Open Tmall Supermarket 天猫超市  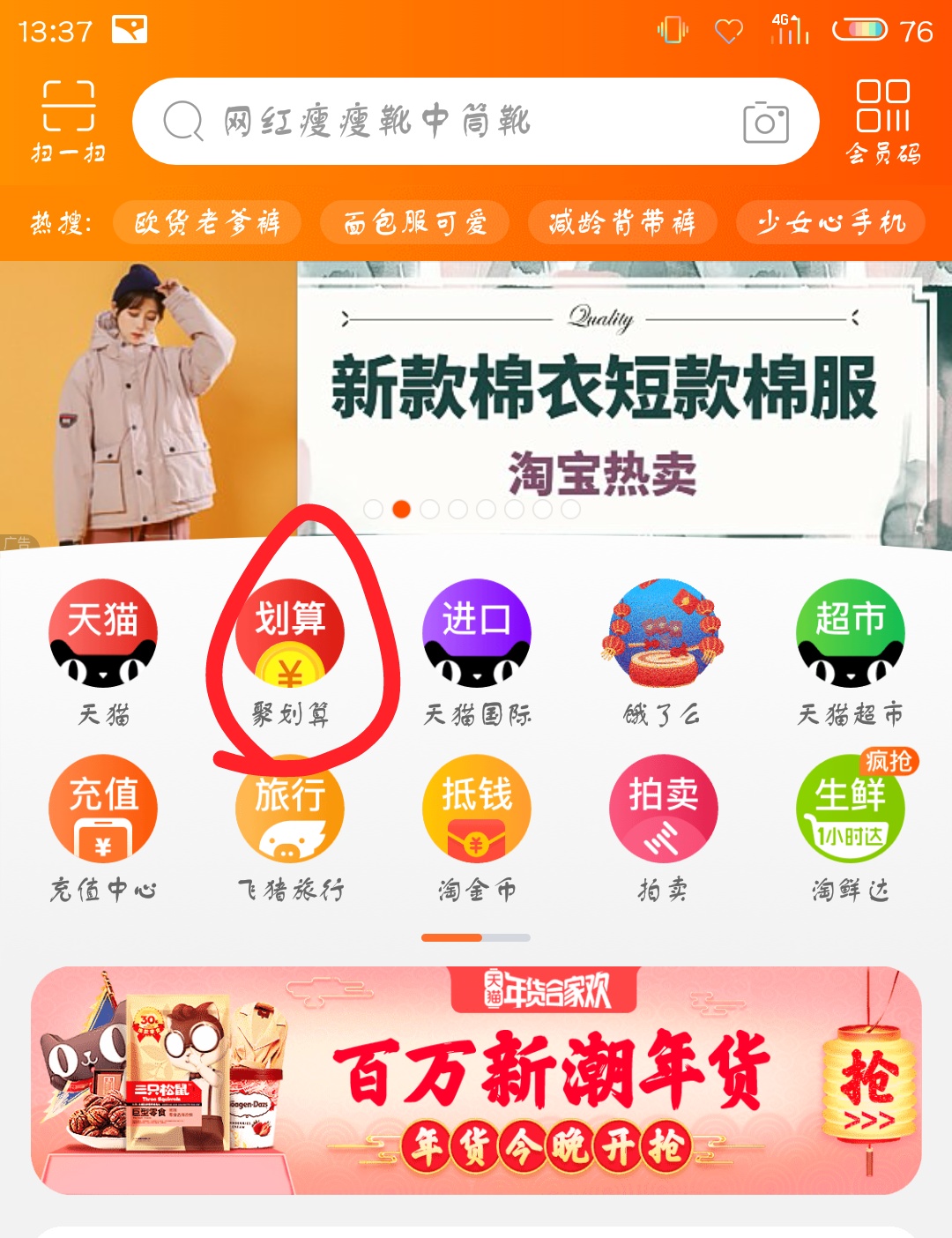[849, 633]
